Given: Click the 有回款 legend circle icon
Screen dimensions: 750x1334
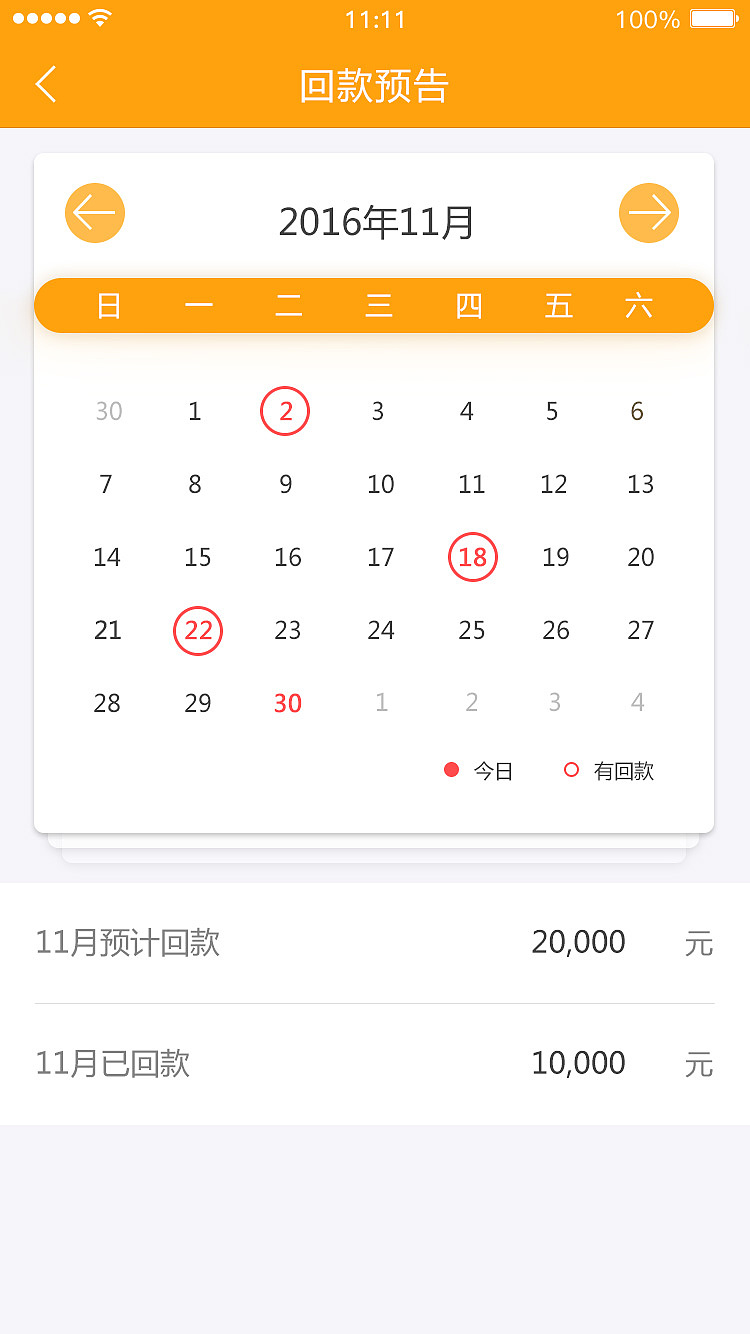Looking at the screenshot, I should coord(572,770).
